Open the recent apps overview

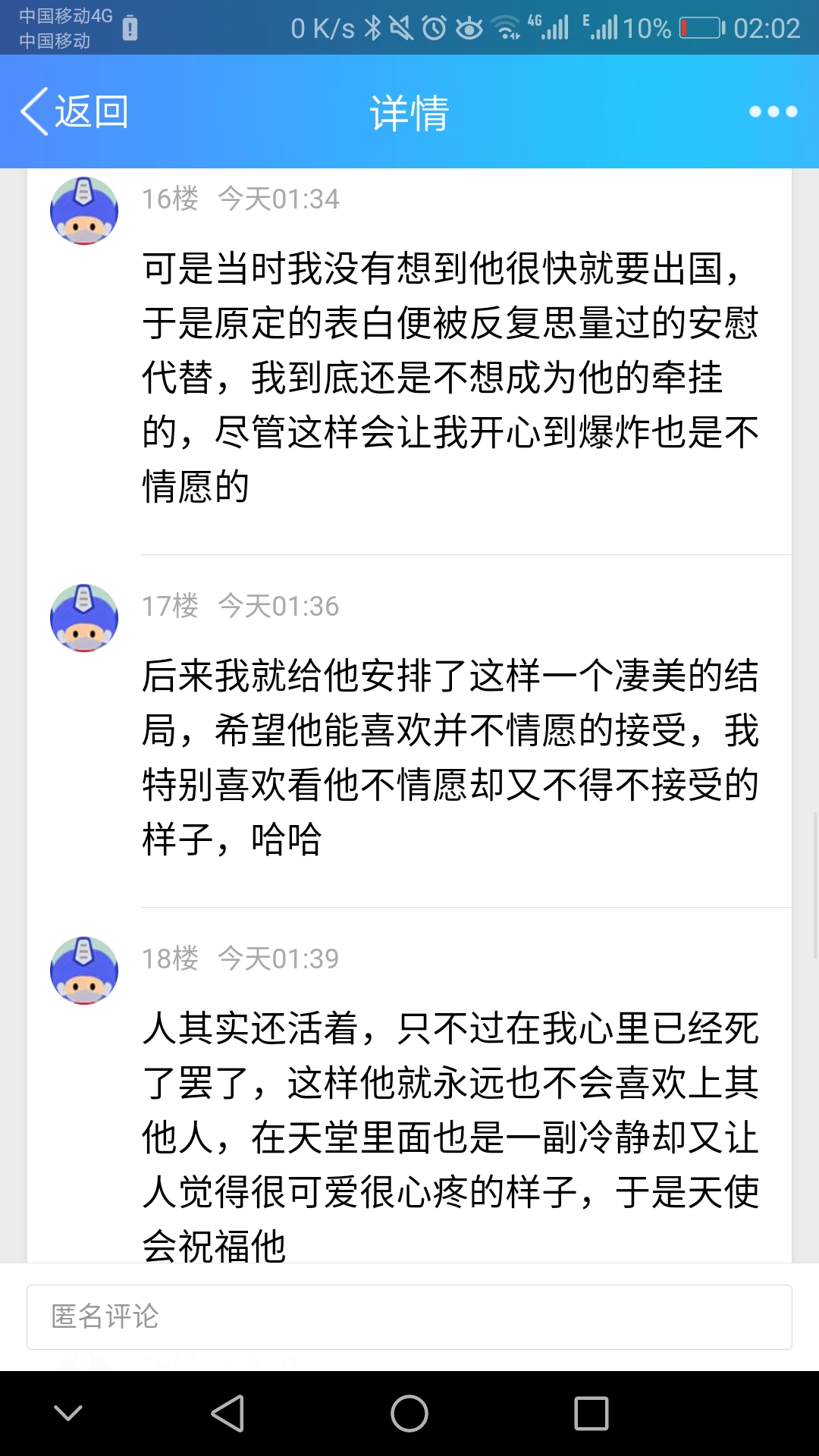[x=591, y=1414]
